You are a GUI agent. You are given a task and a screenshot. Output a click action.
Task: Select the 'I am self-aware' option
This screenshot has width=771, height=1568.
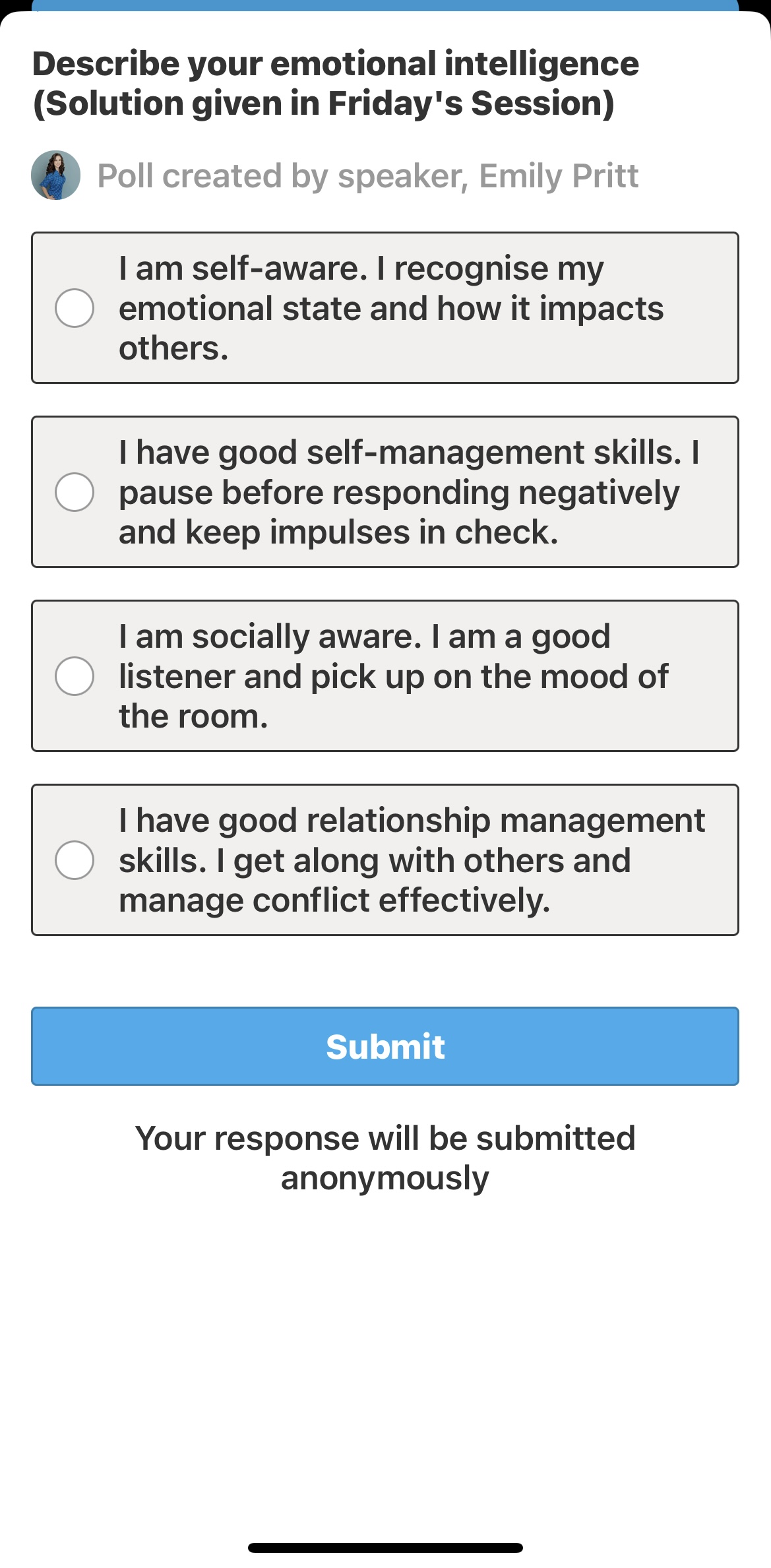[75, 308]
